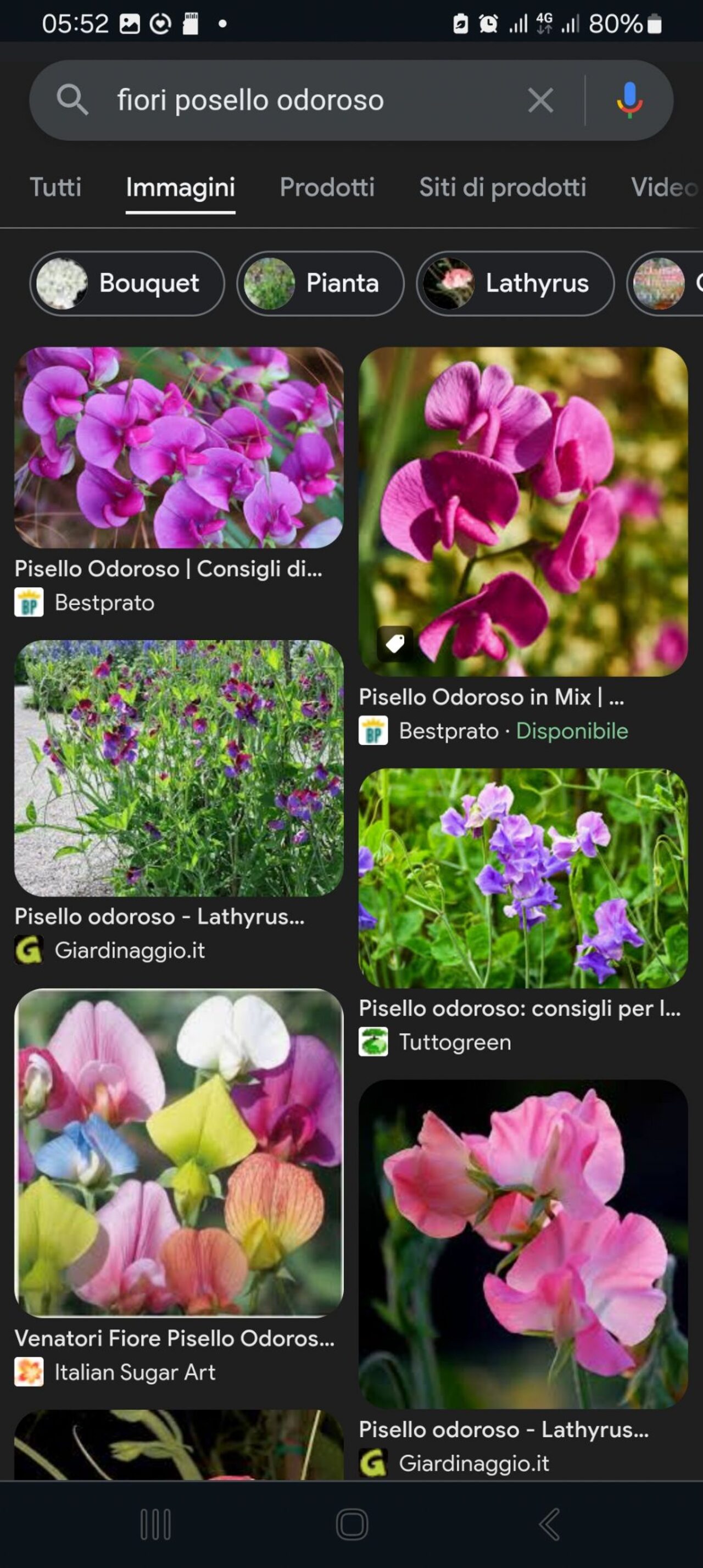
Task: Open Pisello Odoroso Consigli di image from Bestprato
Action: pos(179,447)
